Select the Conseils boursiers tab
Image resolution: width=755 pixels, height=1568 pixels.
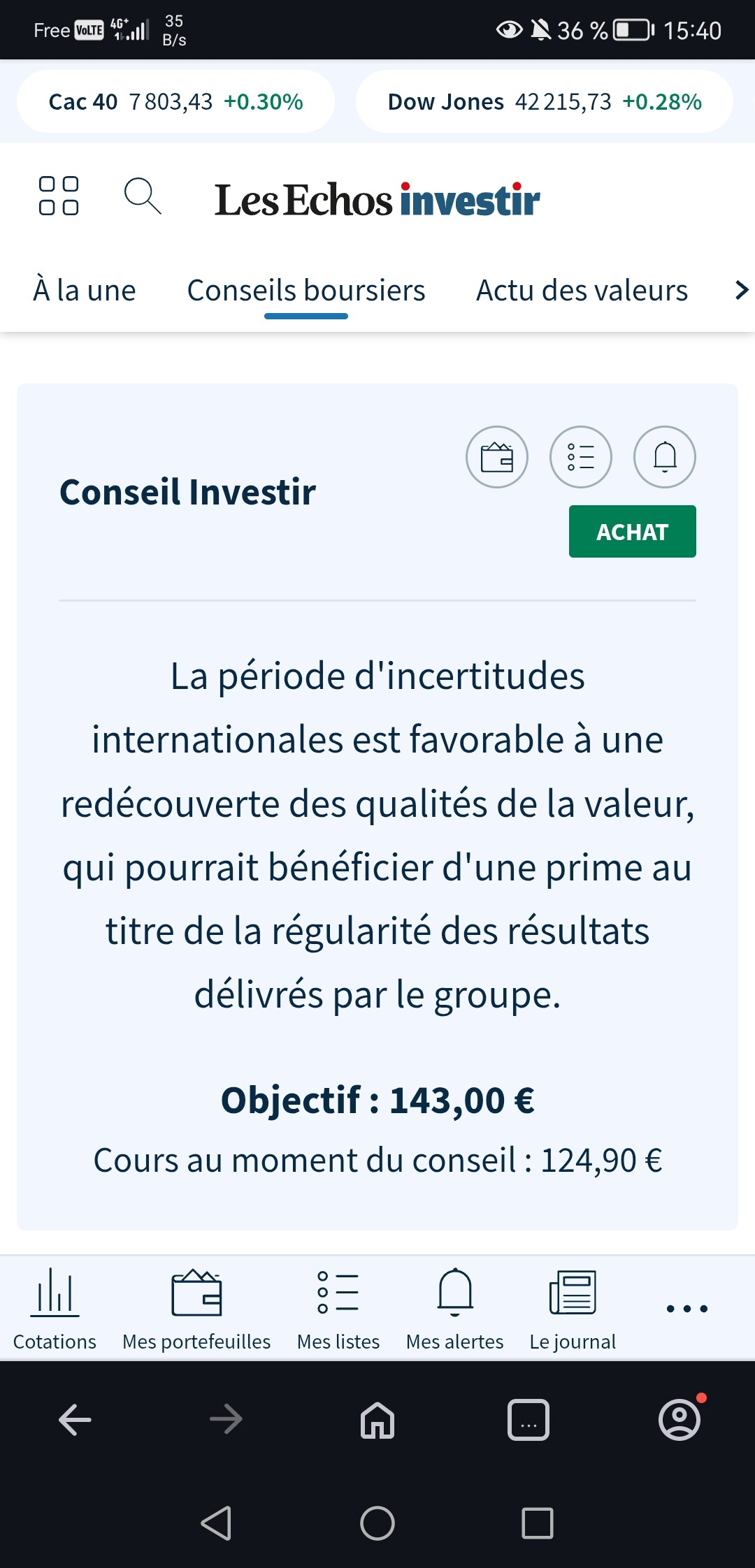pos(306,290)
